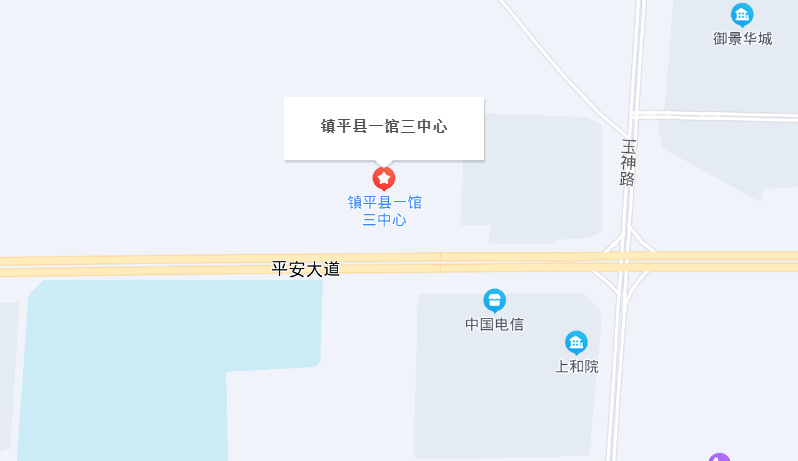Open the 镇平县一馆三中心 info bubble
The image size is (798, 461).
(x=384, y=127)
